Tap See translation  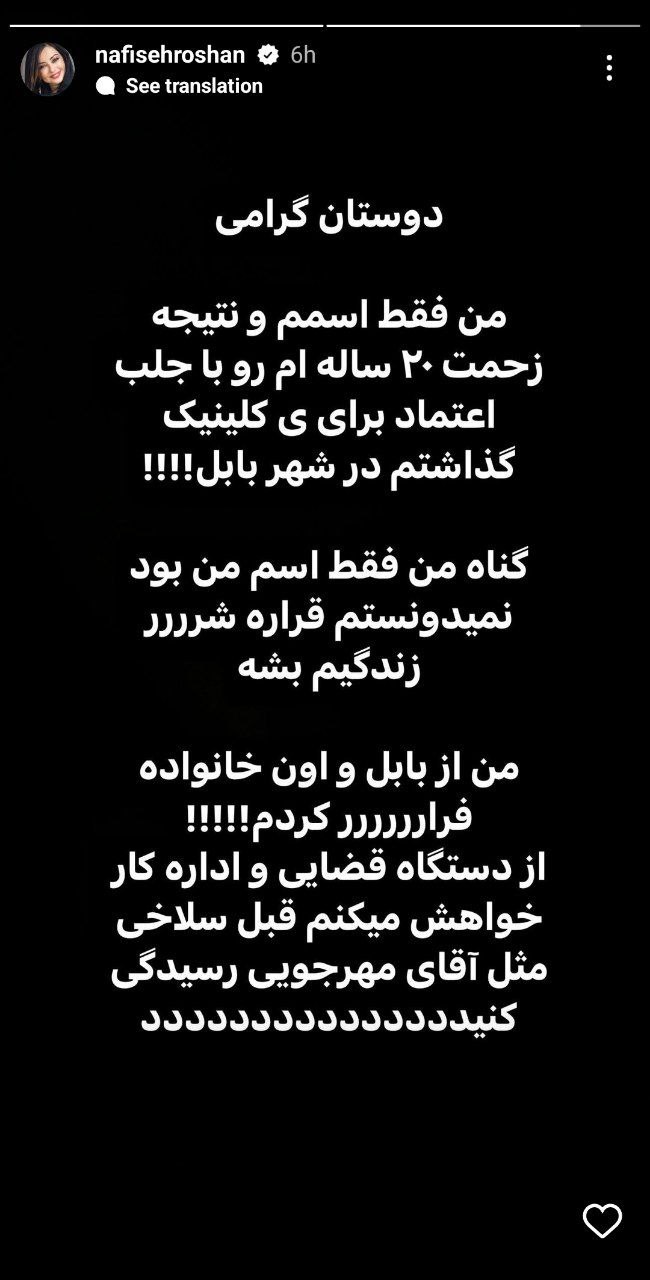tap(193, 86)
